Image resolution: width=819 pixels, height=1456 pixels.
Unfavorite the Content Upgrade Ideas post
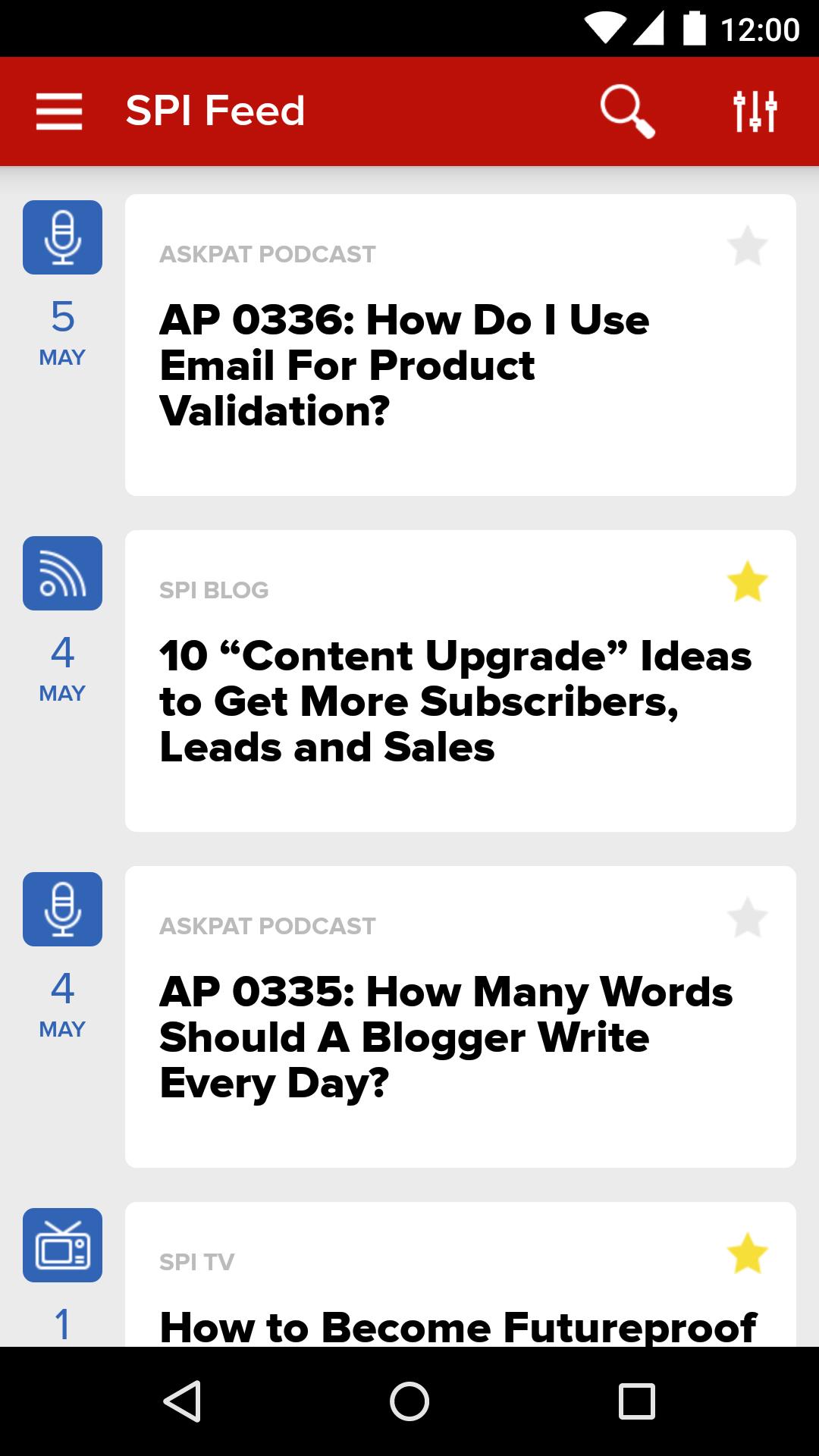pos(747,582)
